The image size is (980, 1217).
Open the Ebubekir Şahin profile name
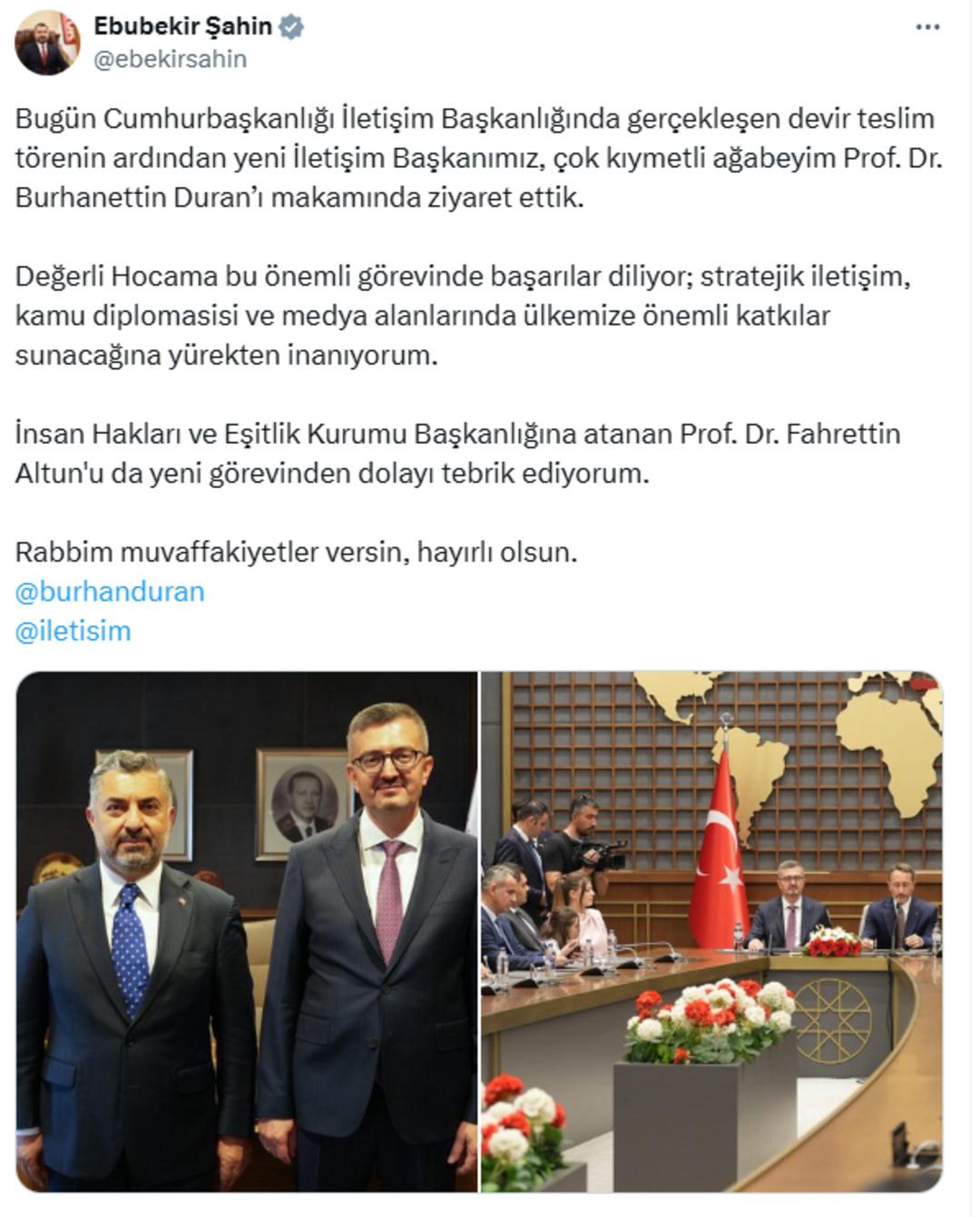(182, 26)
